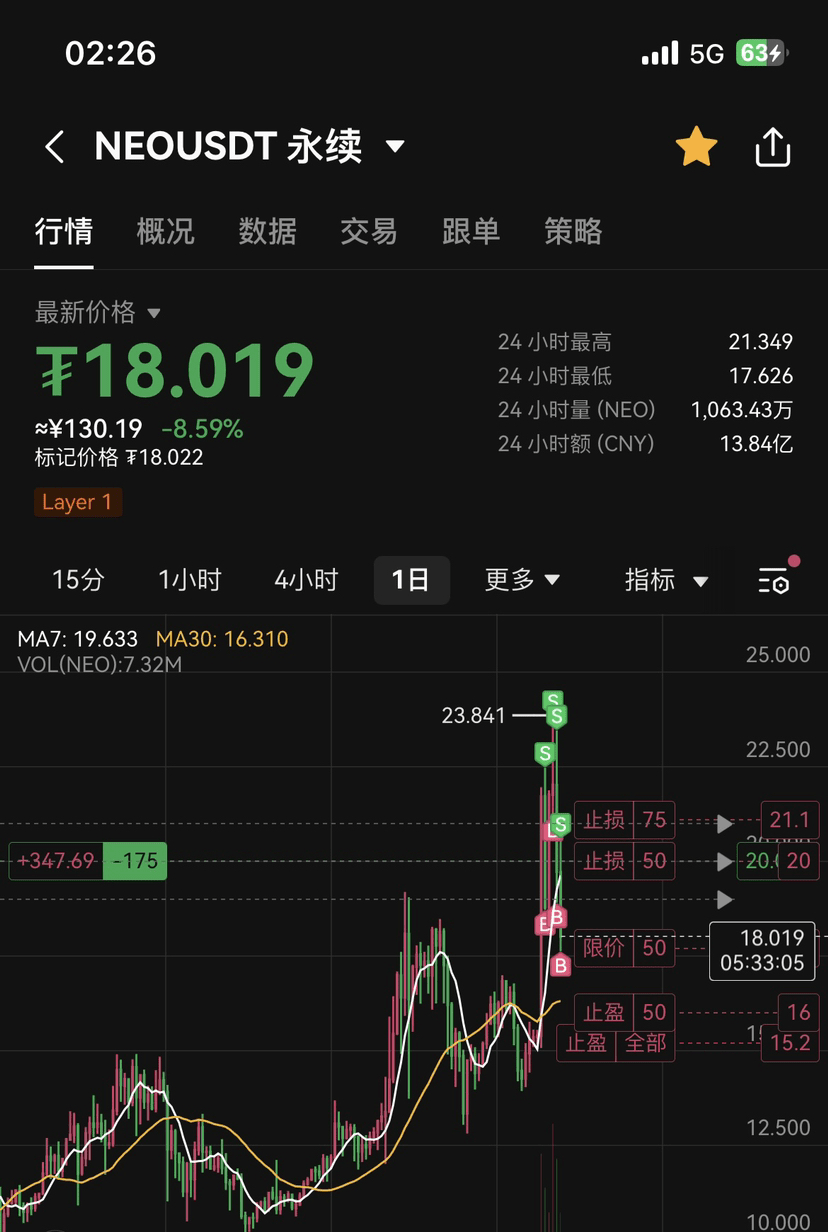Switch to the 策略 tab
828x1232 pixels.
(573, 232)
